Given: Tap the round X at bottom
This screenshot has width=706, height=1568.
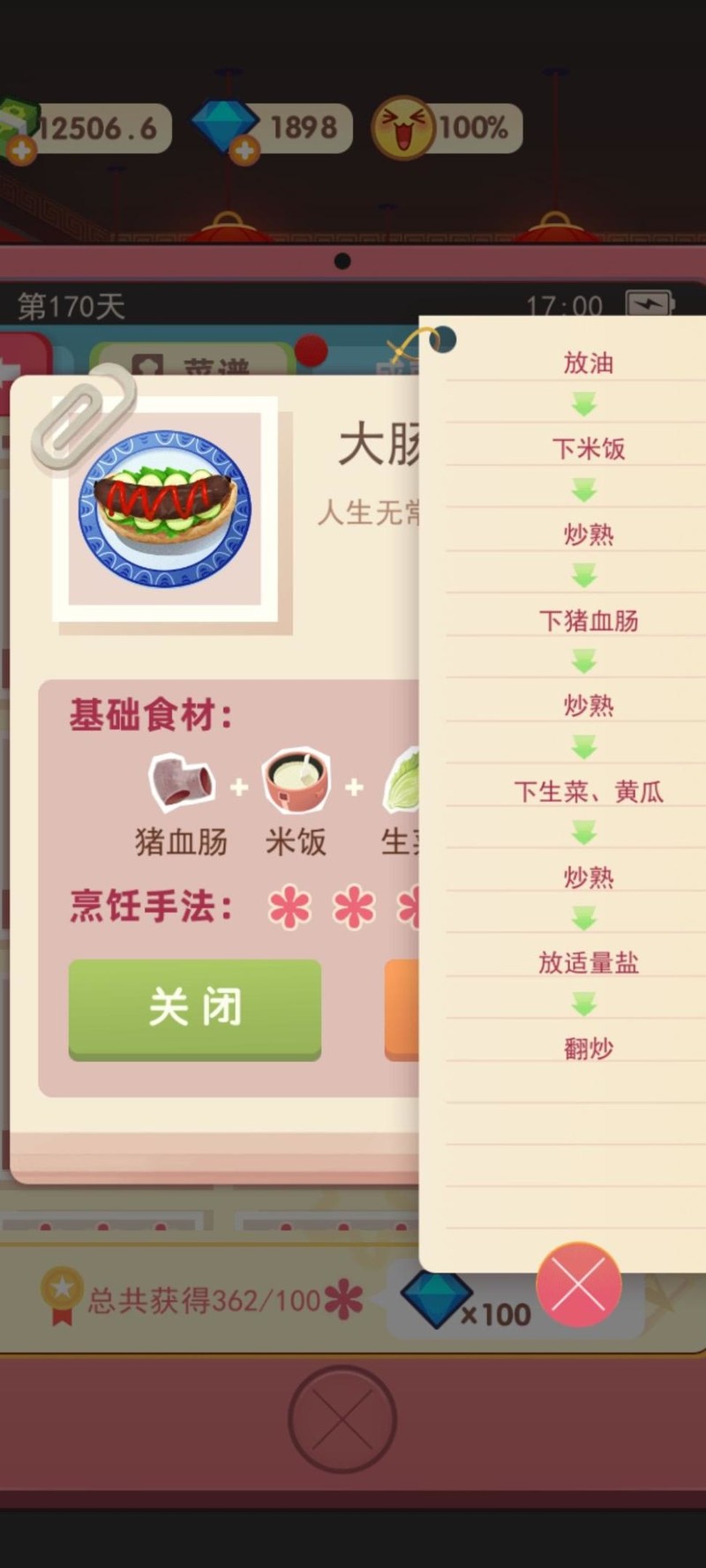Looking at the screenshot, I should [x=342, y=1419].
